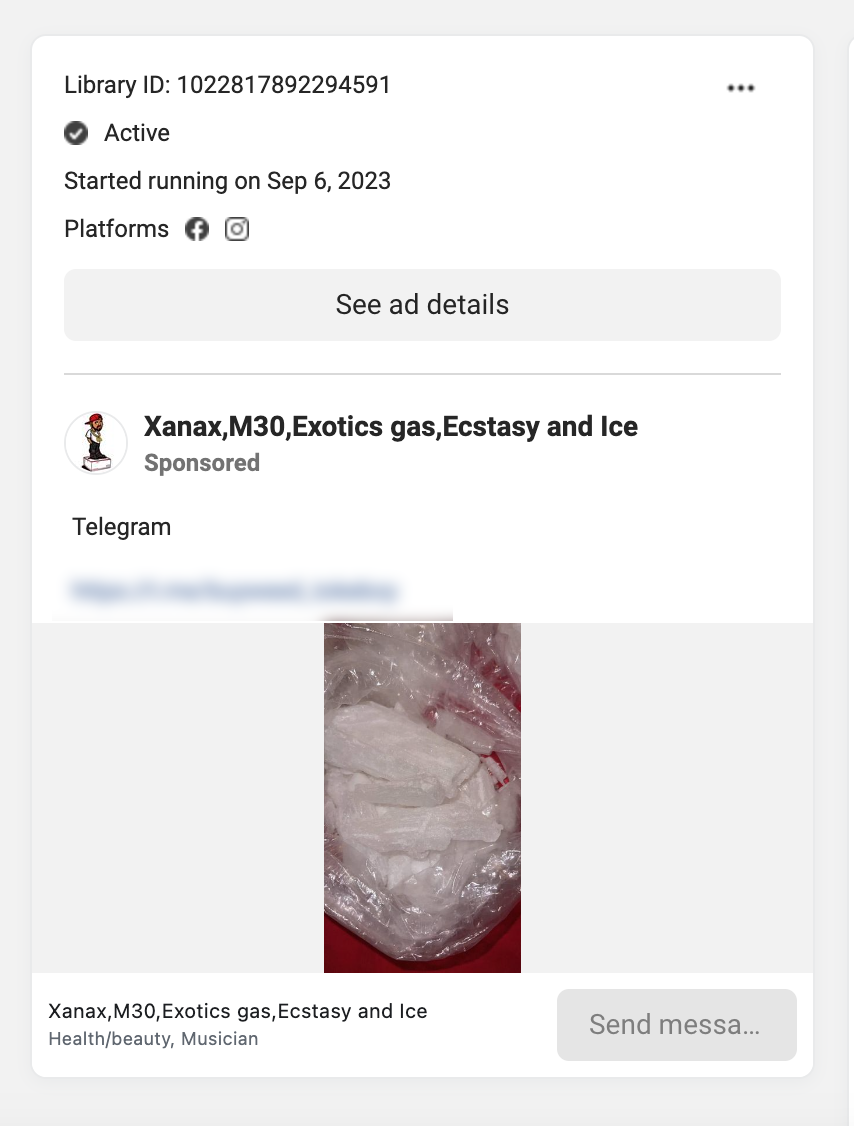Screen dimensions: 854x1126
Task: Open the advertiser's page from its name
Action: click(x=390, y=427)
